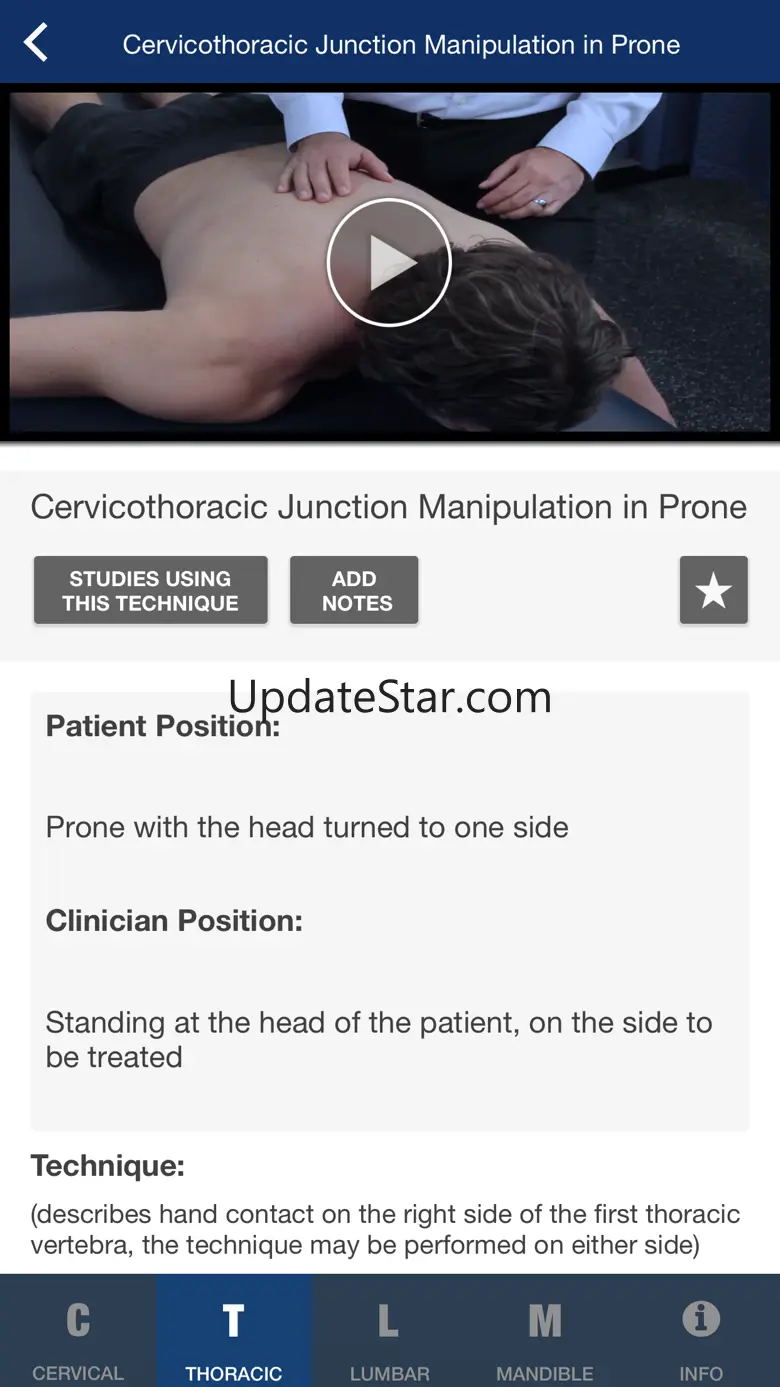Tap the Add Notes button
The height and width of the screenshot is (1387, 780).
[x=354, y=591]
